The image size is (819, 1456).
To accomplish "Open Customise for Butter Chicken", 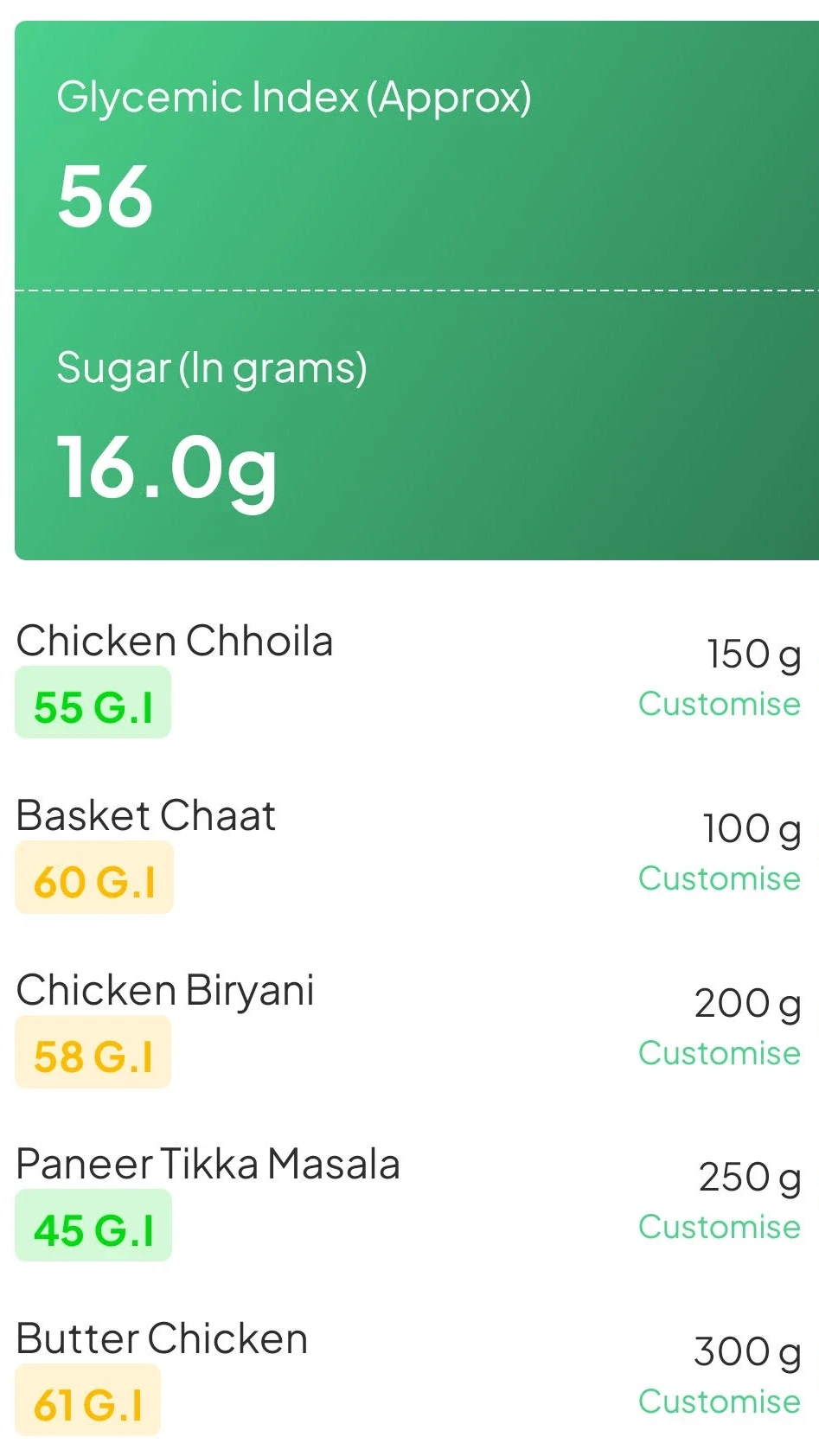I will coord(718,1402).
